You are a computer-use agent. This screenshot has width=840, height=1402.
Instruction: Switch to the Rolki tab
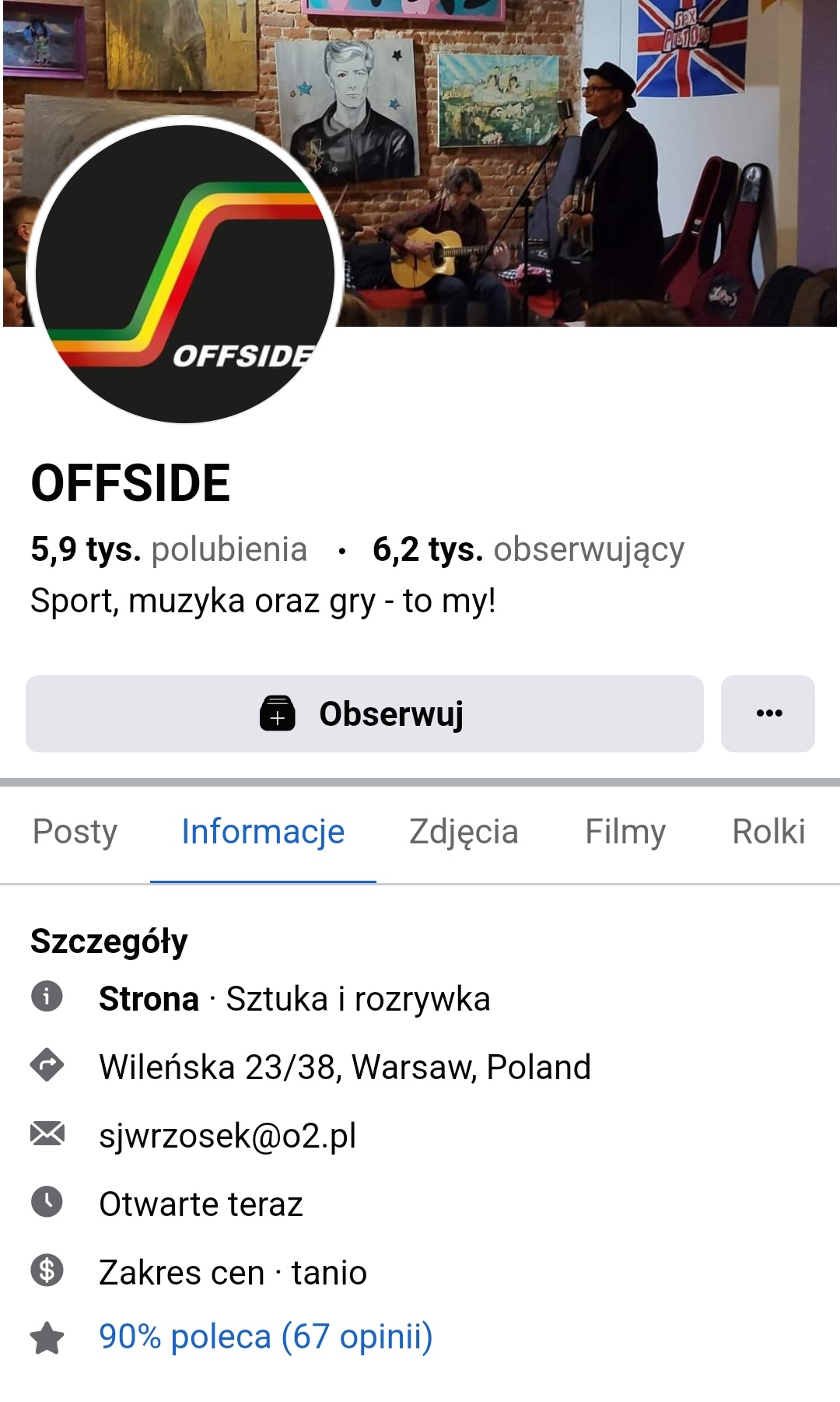(x=768, y=832)
